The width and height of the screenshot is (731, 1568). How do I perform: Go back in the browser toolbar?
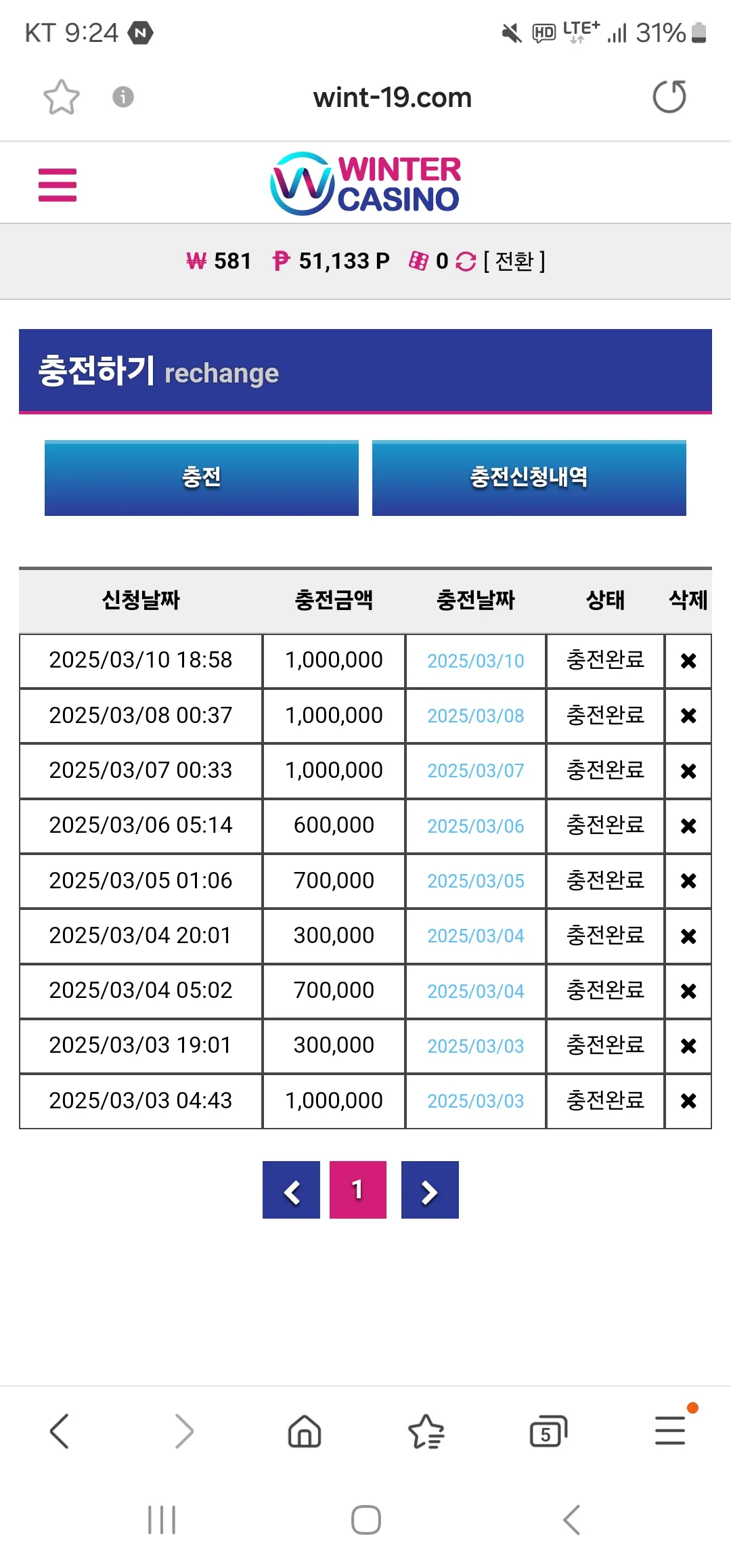[x=60, y=1431]
